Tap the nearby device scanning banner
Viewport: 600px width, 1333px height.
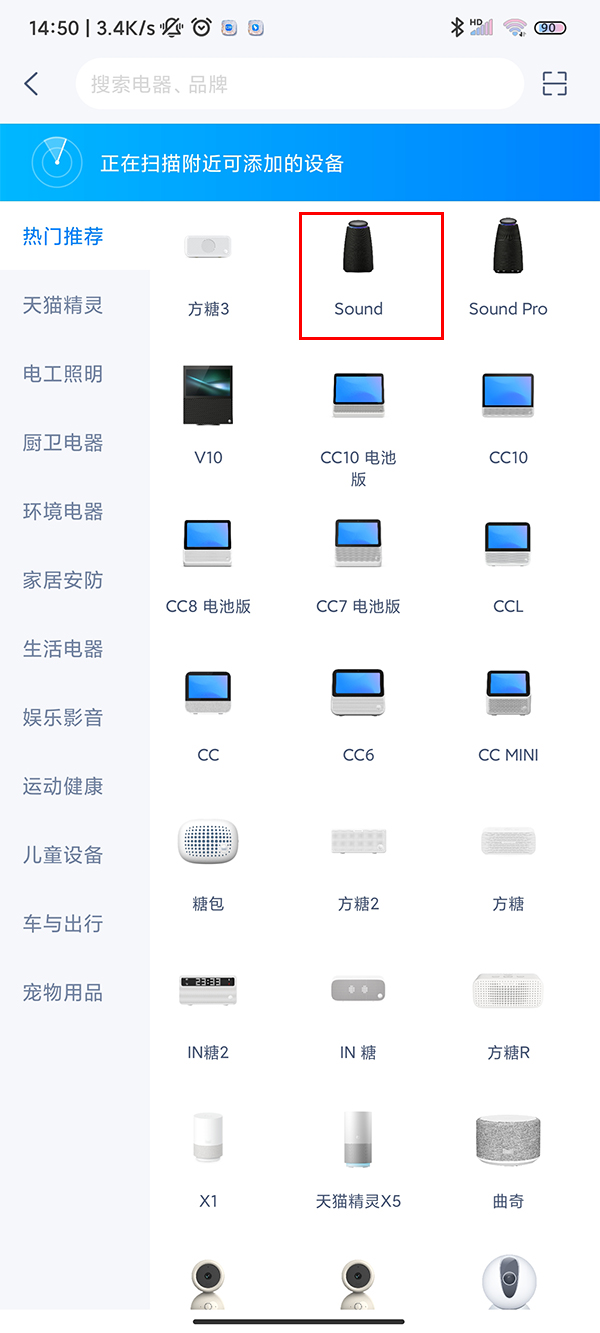pos(300,163)
